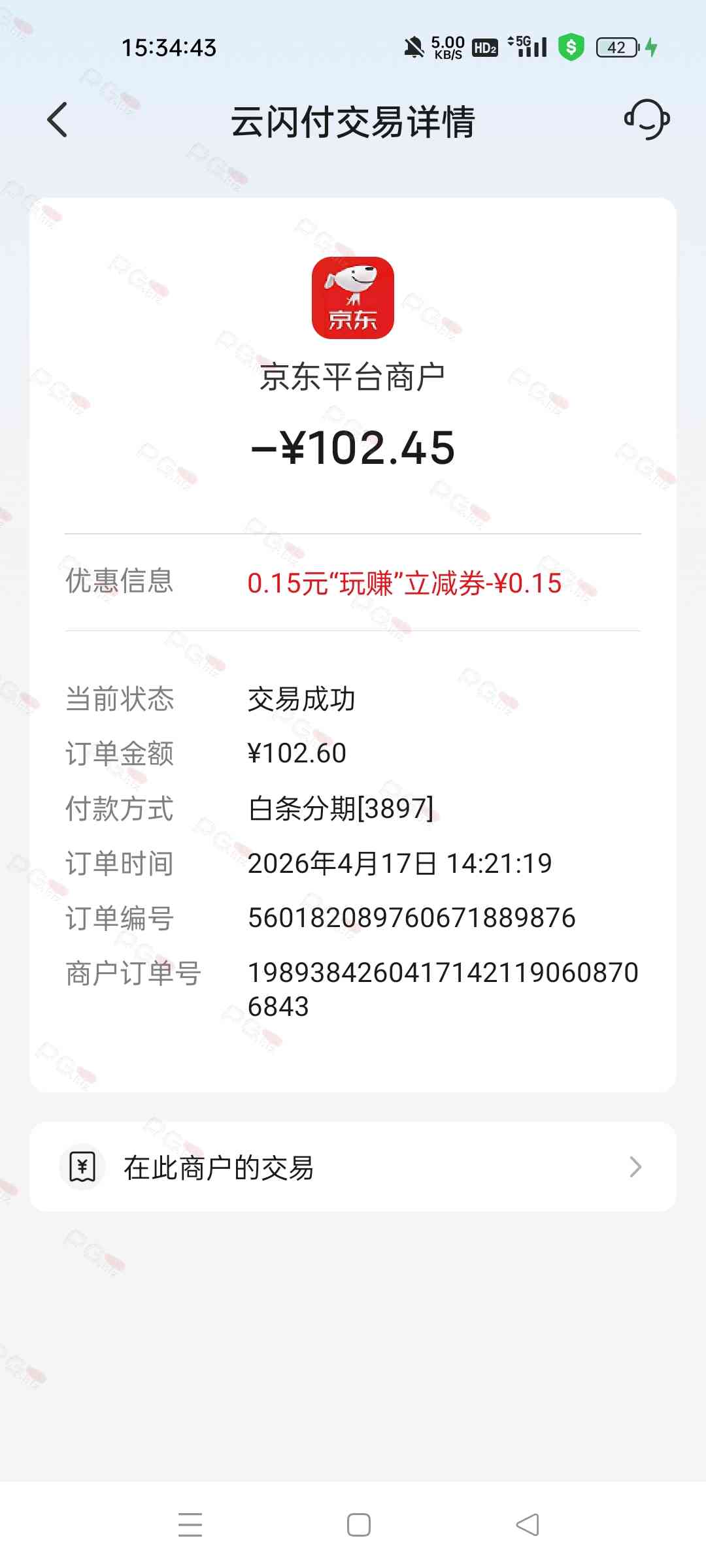Screen dimensions: 706x1568
Task: Open 在此商户的交易 row
Action: pyautogui.click(x=353, y=1167)
